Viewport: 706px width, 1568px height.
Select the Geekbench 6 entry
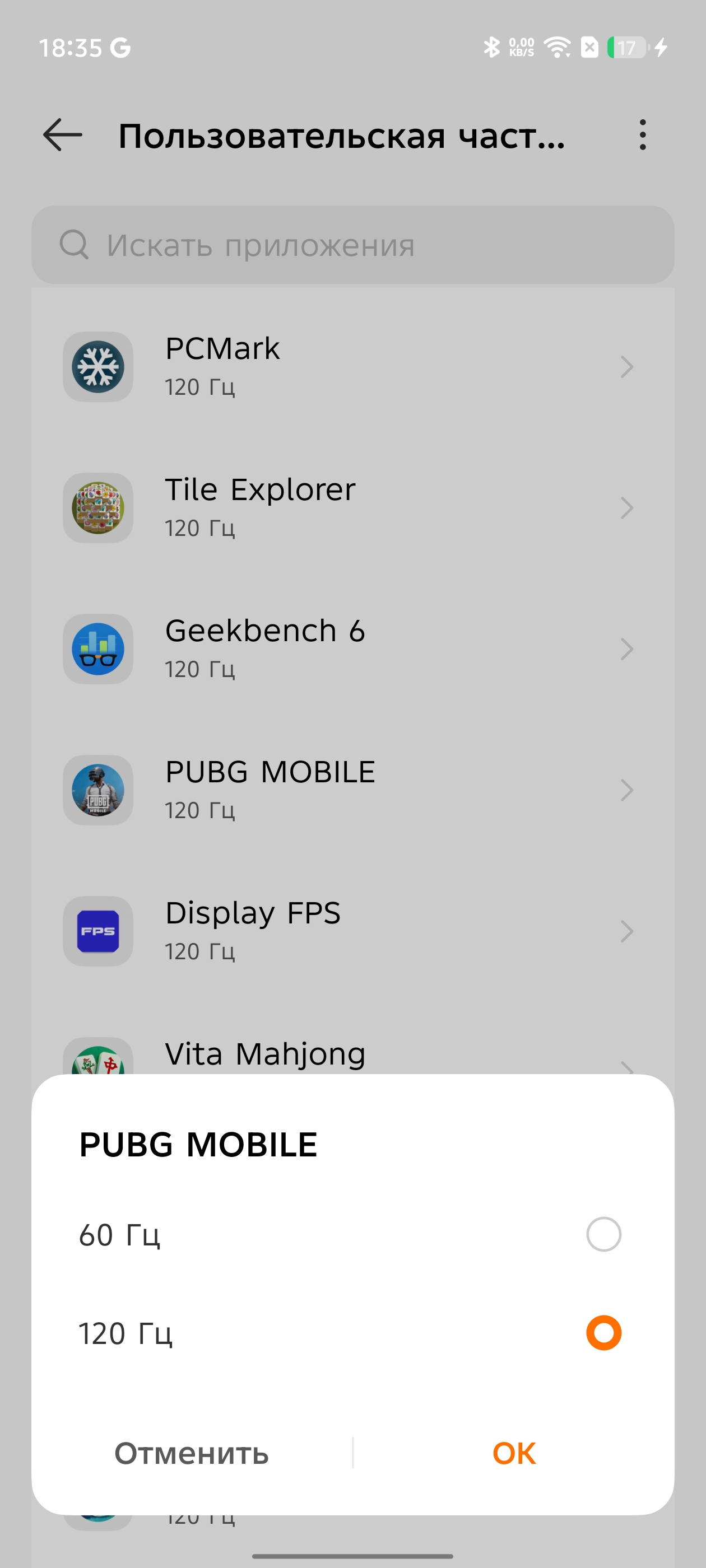(352, 649)
